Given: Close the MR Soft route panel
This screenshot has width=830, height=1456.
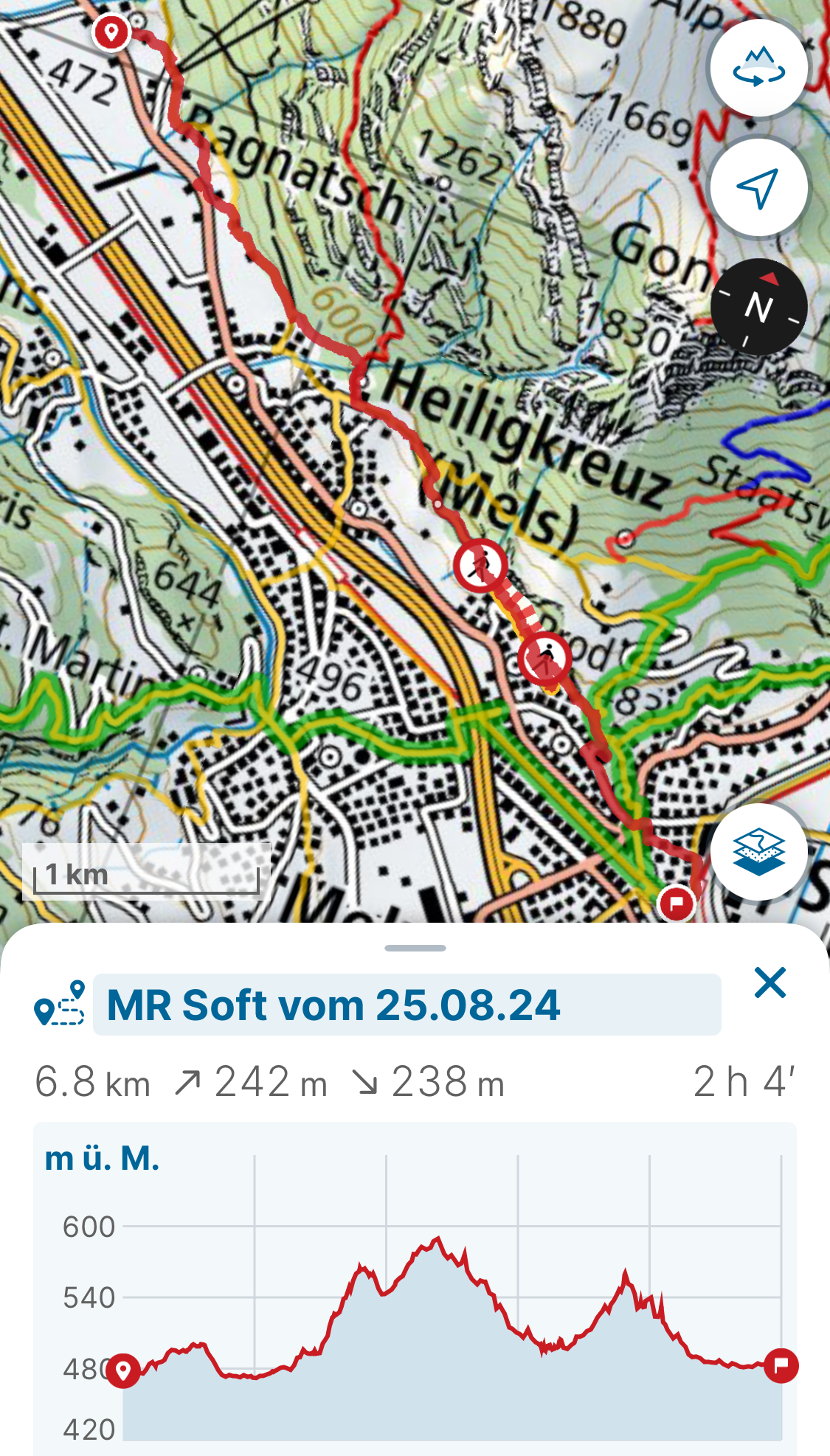Looking at the screenshot, I should point(770,982).
